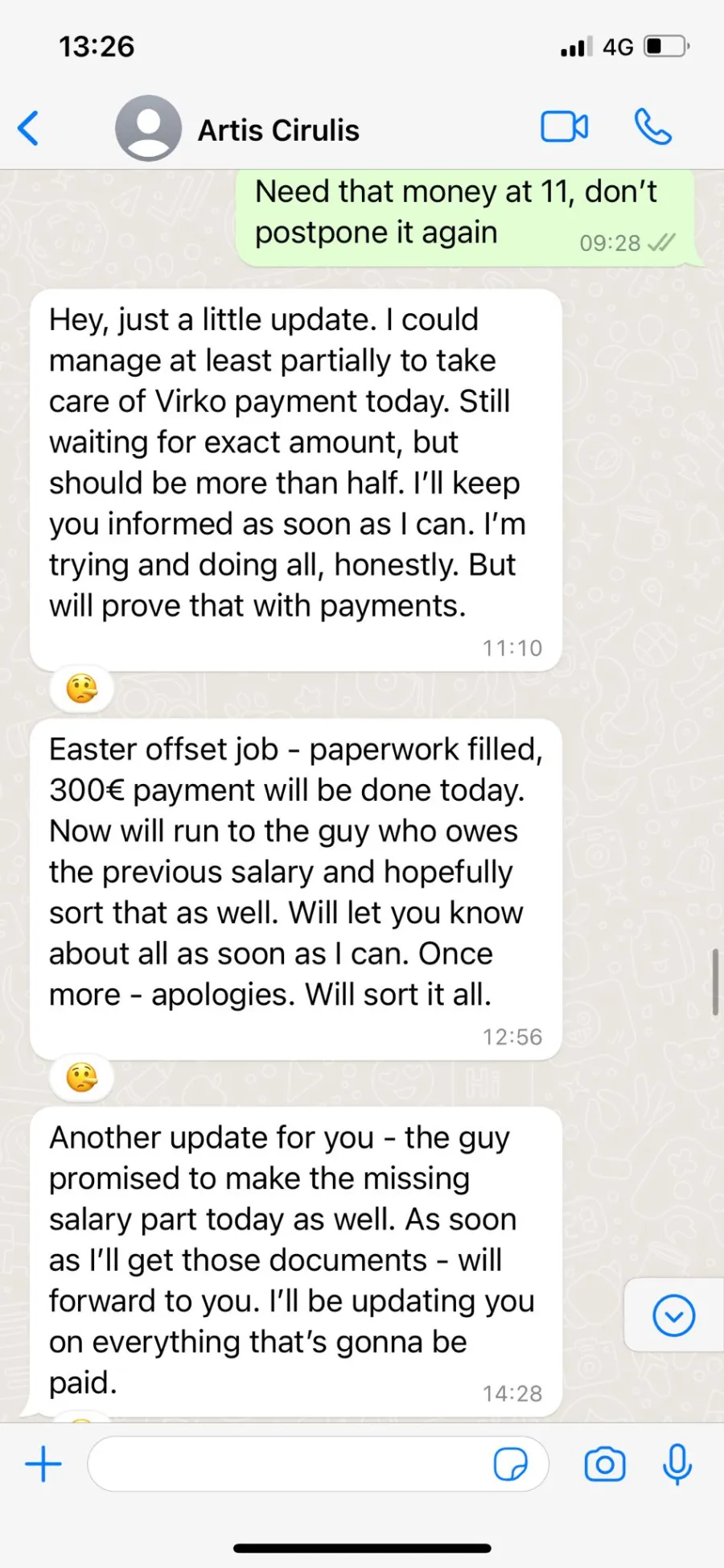Viewport: 724px width, 1568px height.
Task: Start a voice call with Artis Cirulis
Action: (652, 127)
